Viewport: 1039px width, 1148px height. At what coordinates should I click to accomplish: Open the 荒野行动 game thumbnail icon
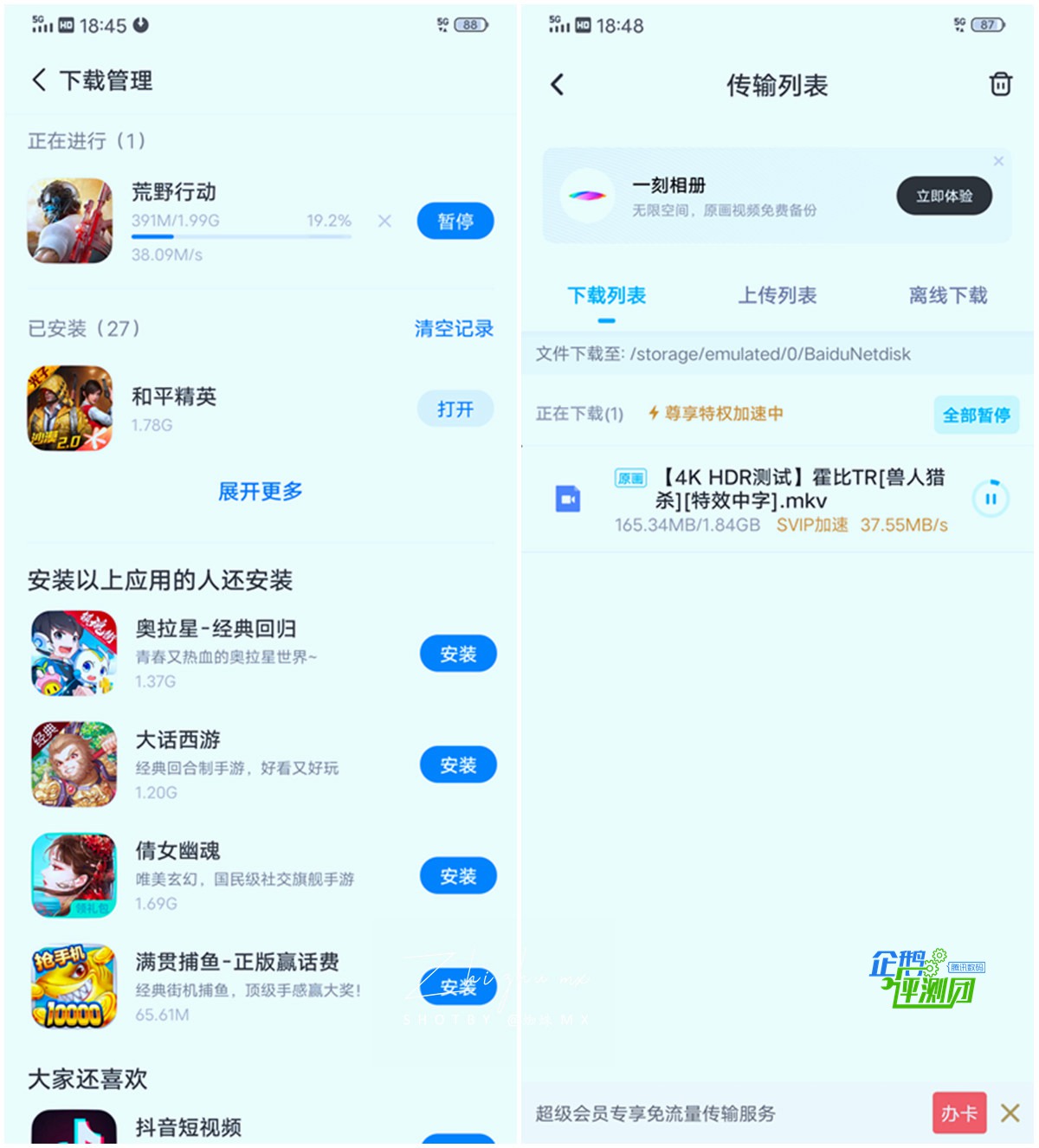click(x=69, y=221)
